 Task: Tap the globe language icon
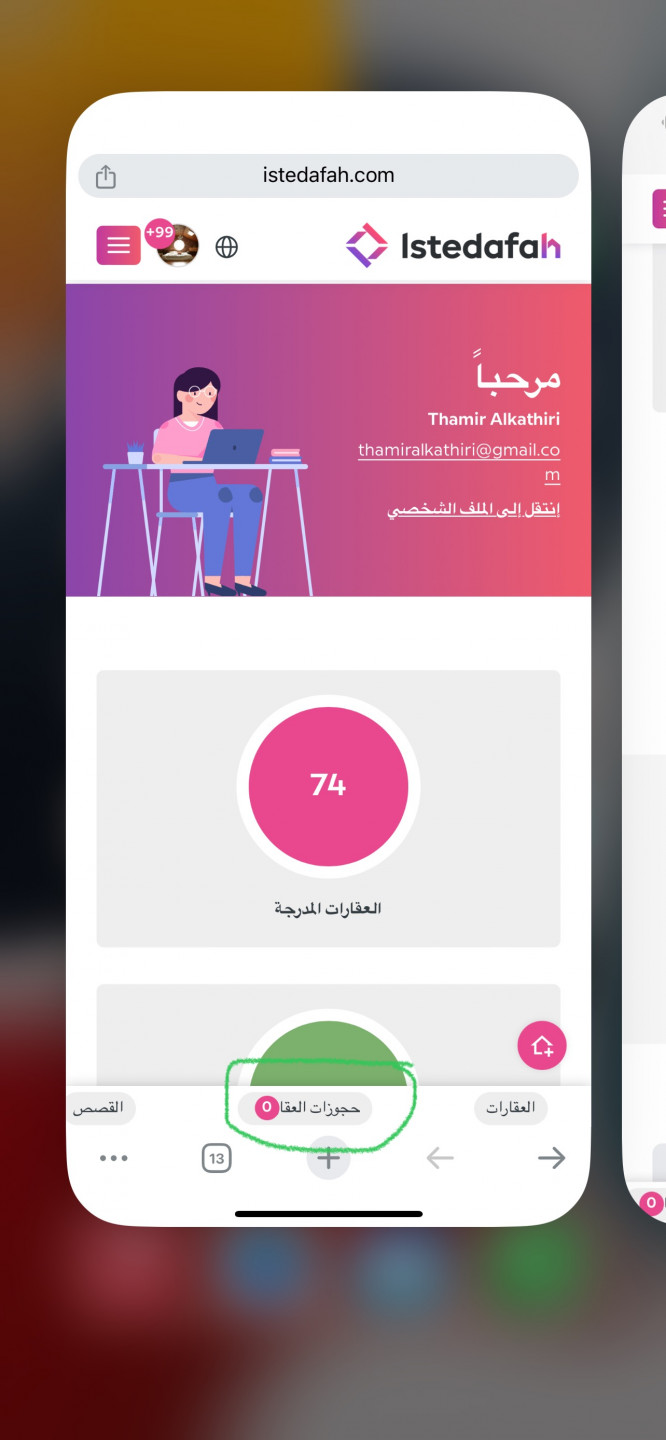point(227,247)
